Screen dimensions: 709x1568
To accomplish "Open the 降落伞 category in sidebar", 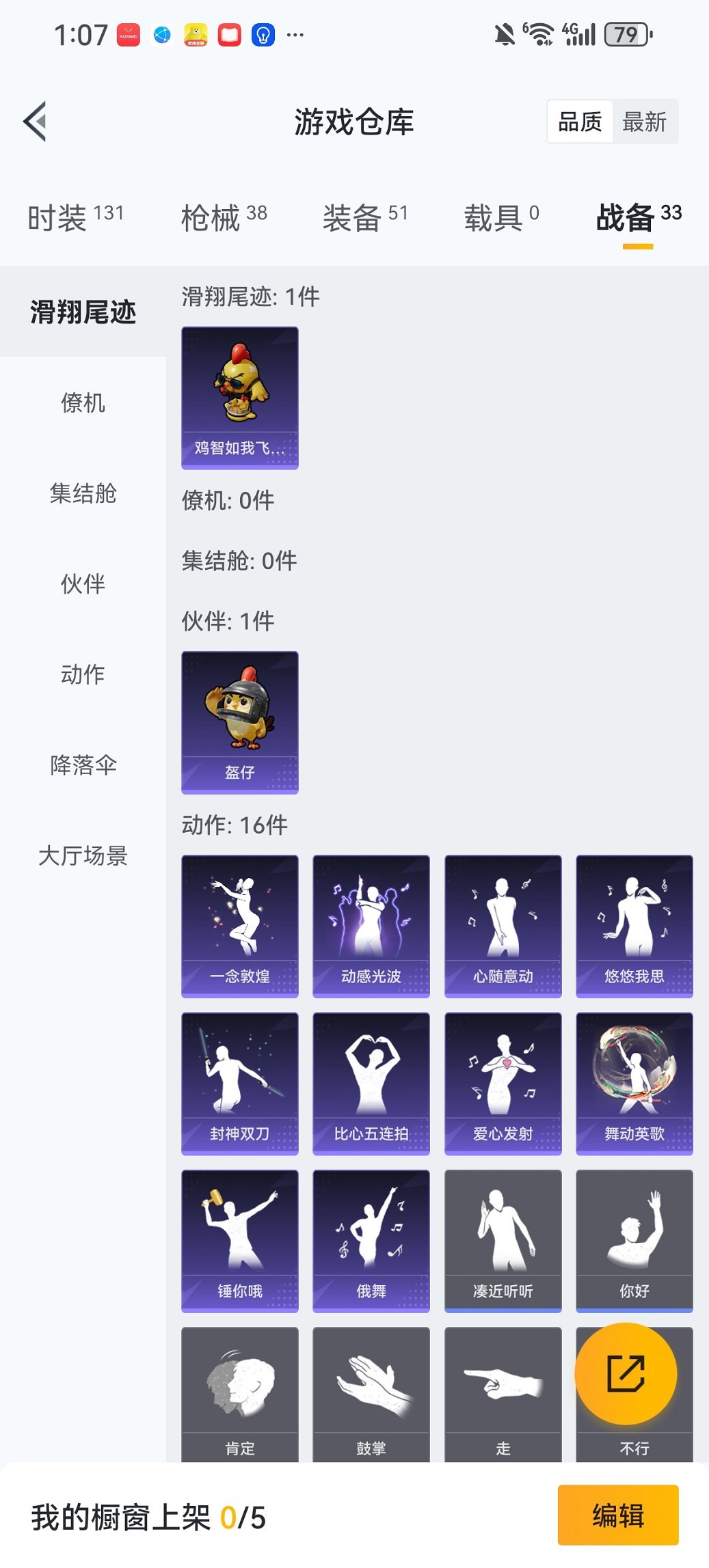I will point(83,765).
